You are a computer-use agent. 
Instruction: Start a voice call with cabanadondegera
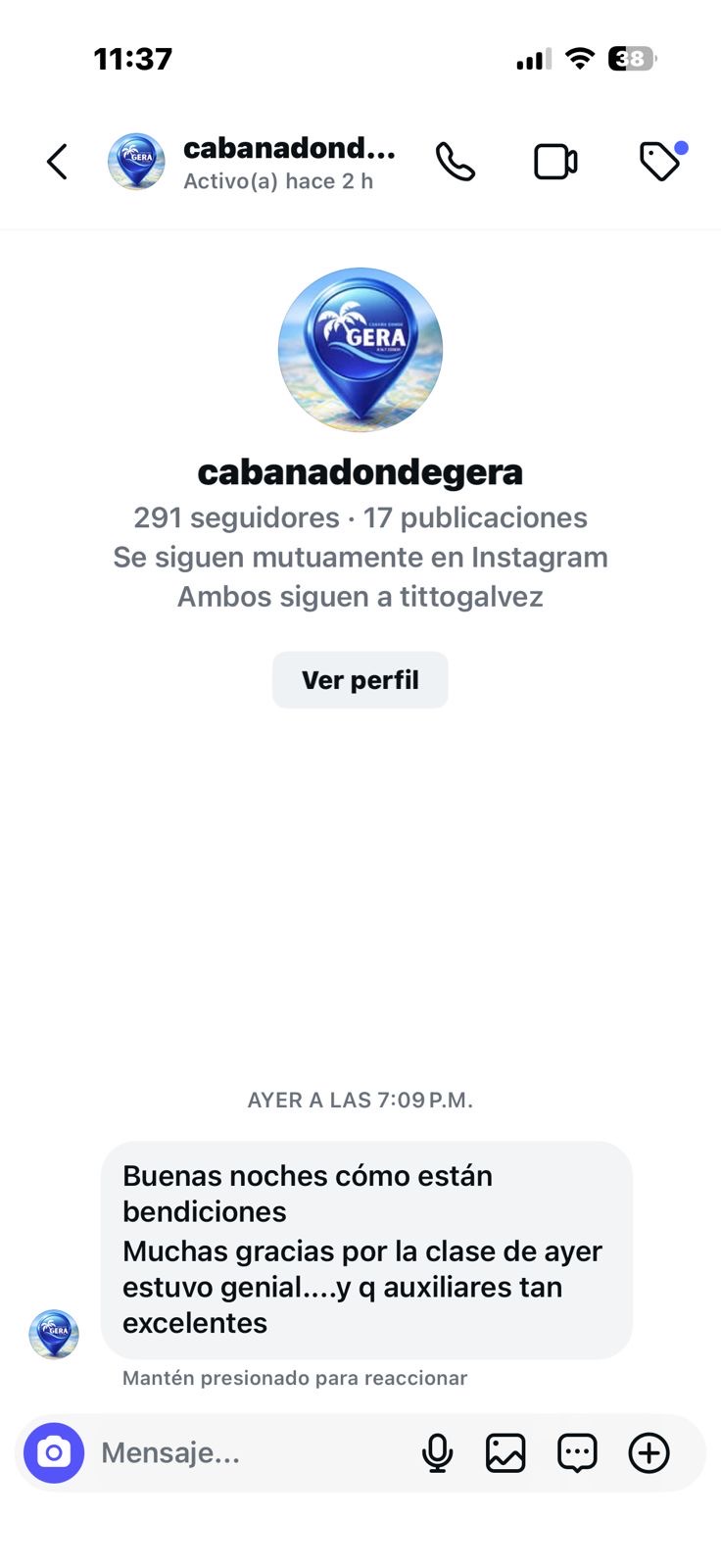455,161
